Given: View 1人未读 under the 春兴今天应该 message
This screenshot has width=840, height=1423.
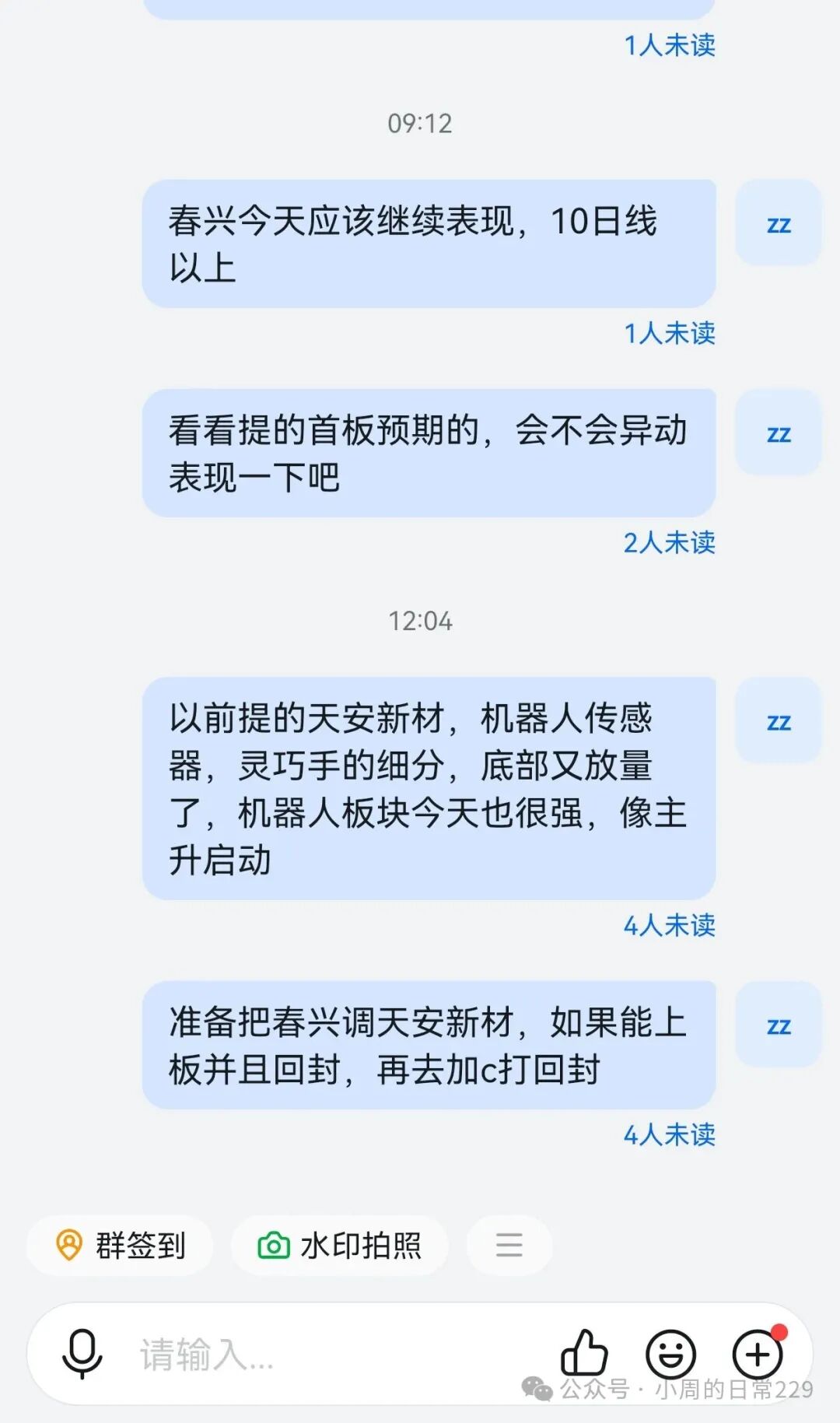Looking at the screenshot, I should pos(669,334).
